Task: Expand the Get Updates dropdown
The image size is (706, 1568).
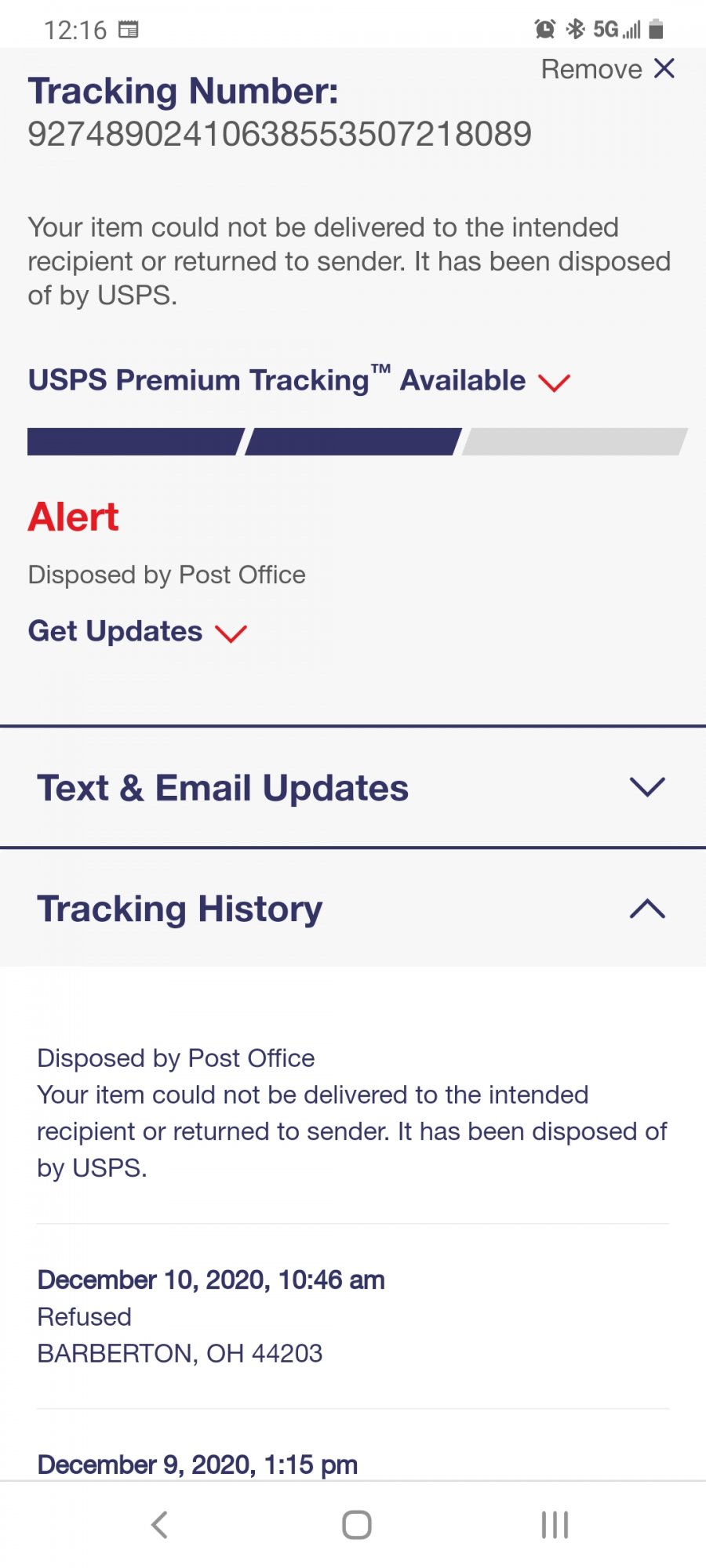Action: pyautogui.click(x=137, y=632)
